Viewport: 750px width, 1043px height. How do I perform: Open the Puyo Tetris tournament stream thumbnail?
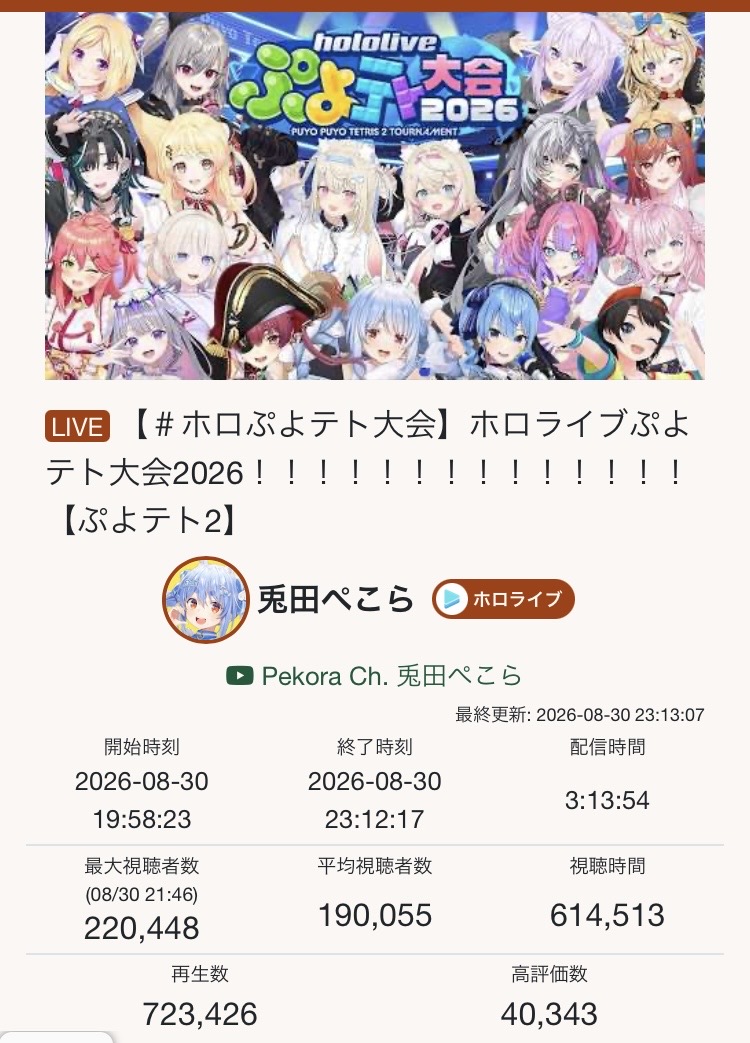(374, 196)
